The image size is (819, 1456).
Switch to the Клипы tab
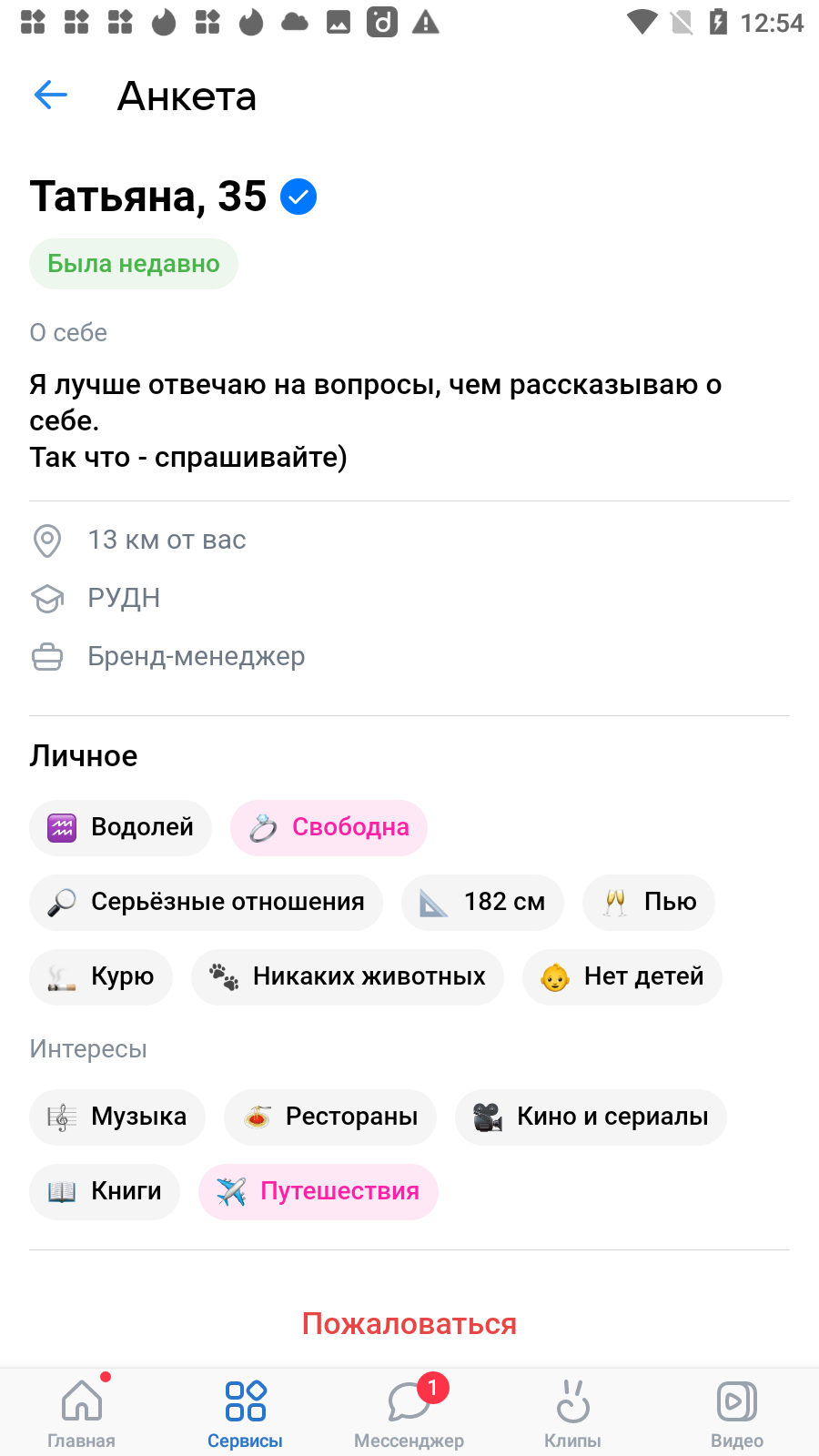click(573, 1412)
